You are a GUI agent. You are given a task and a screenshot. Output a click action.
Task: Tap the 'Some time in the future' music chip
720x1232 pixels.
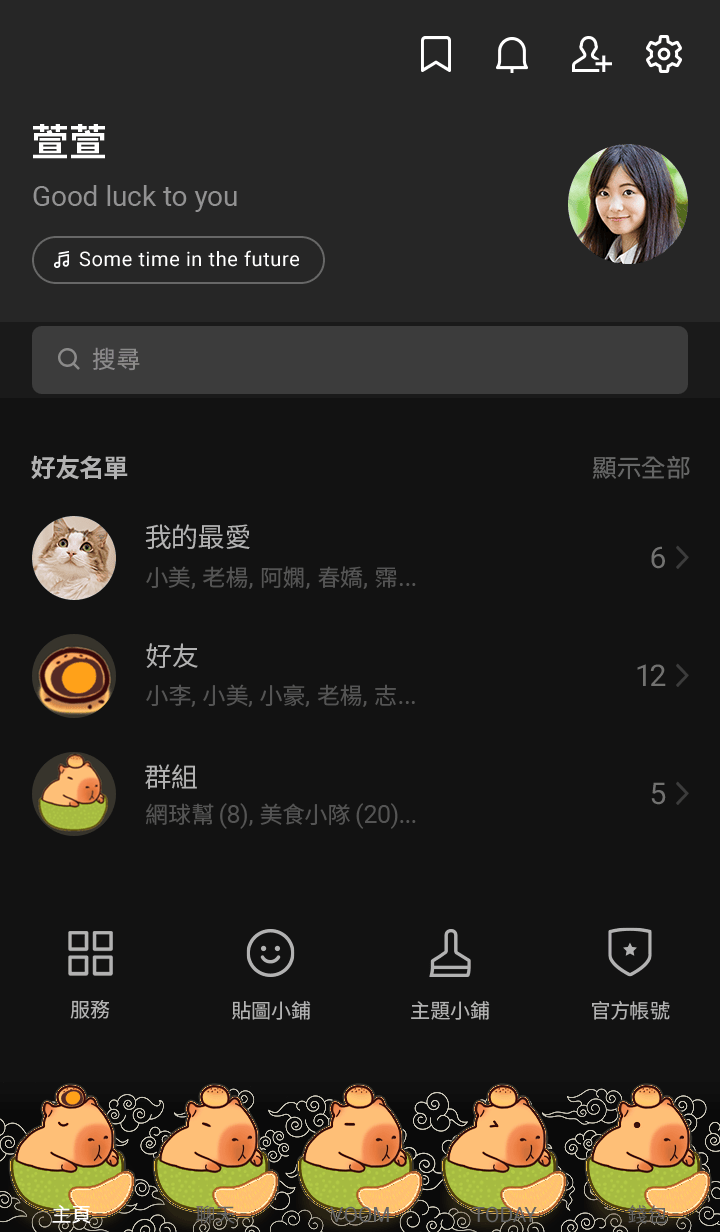click(x=178, y=260)
